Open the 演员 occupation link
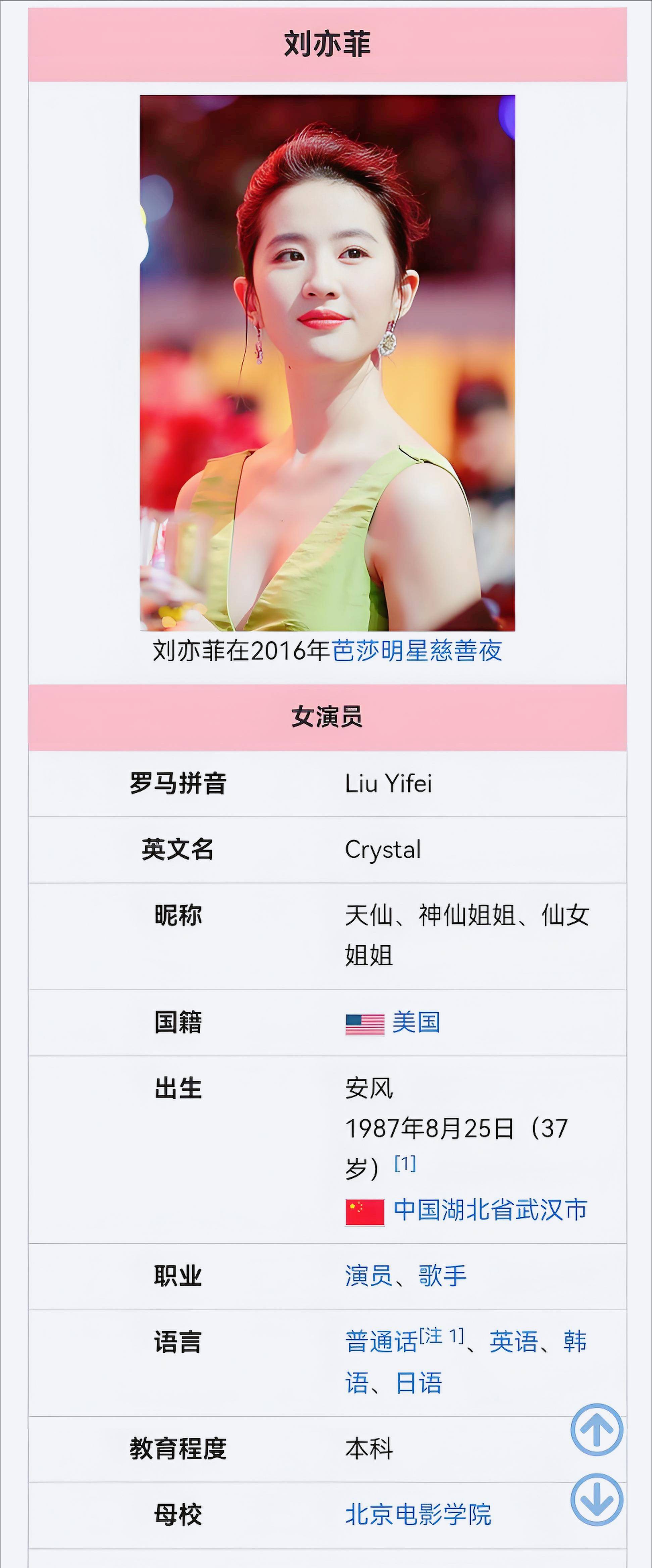652x1568 pixels. pos(368,1276)
